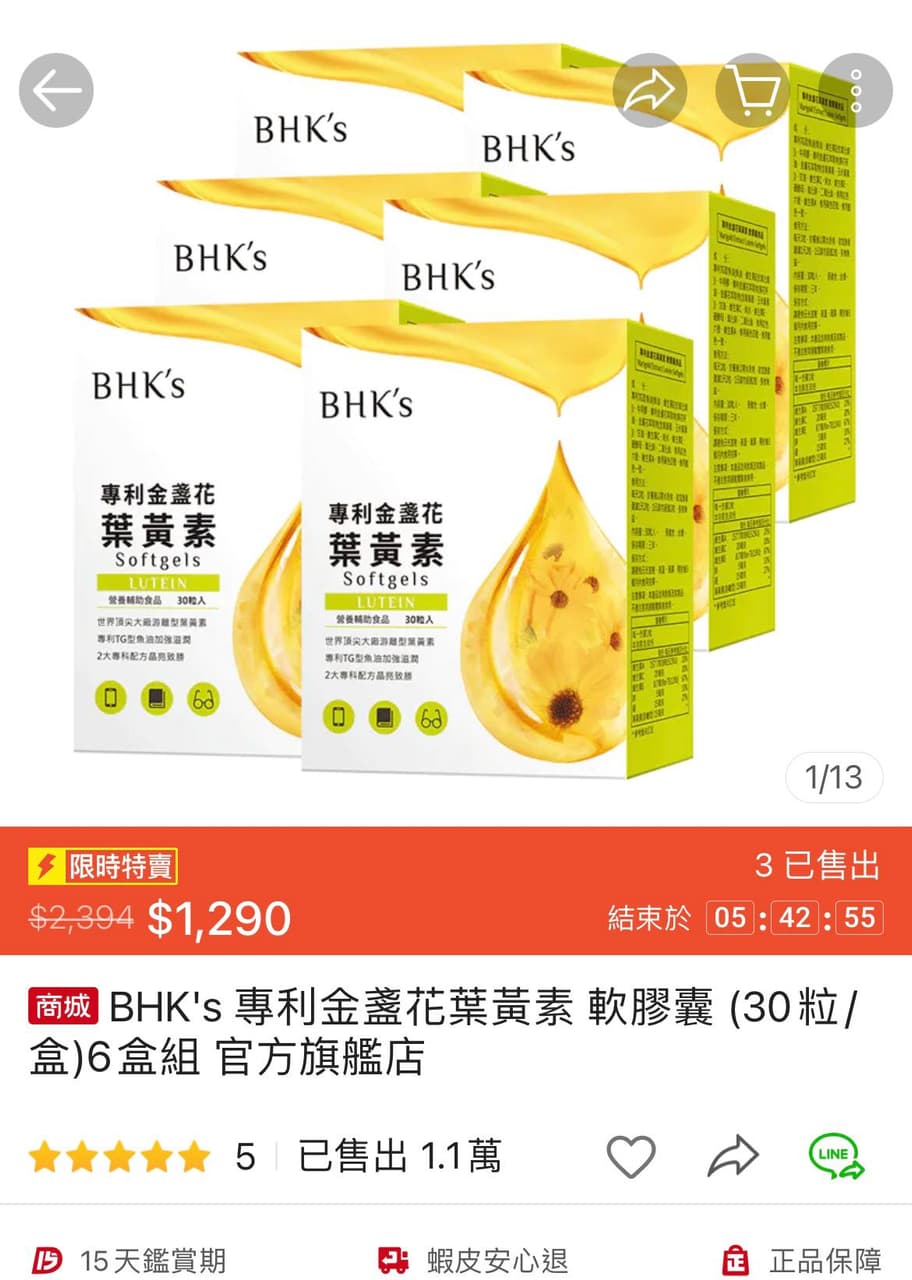Open reviews via the rating score 5
The width and height of the screenshot is (912, 1280).
(245, 1155)
